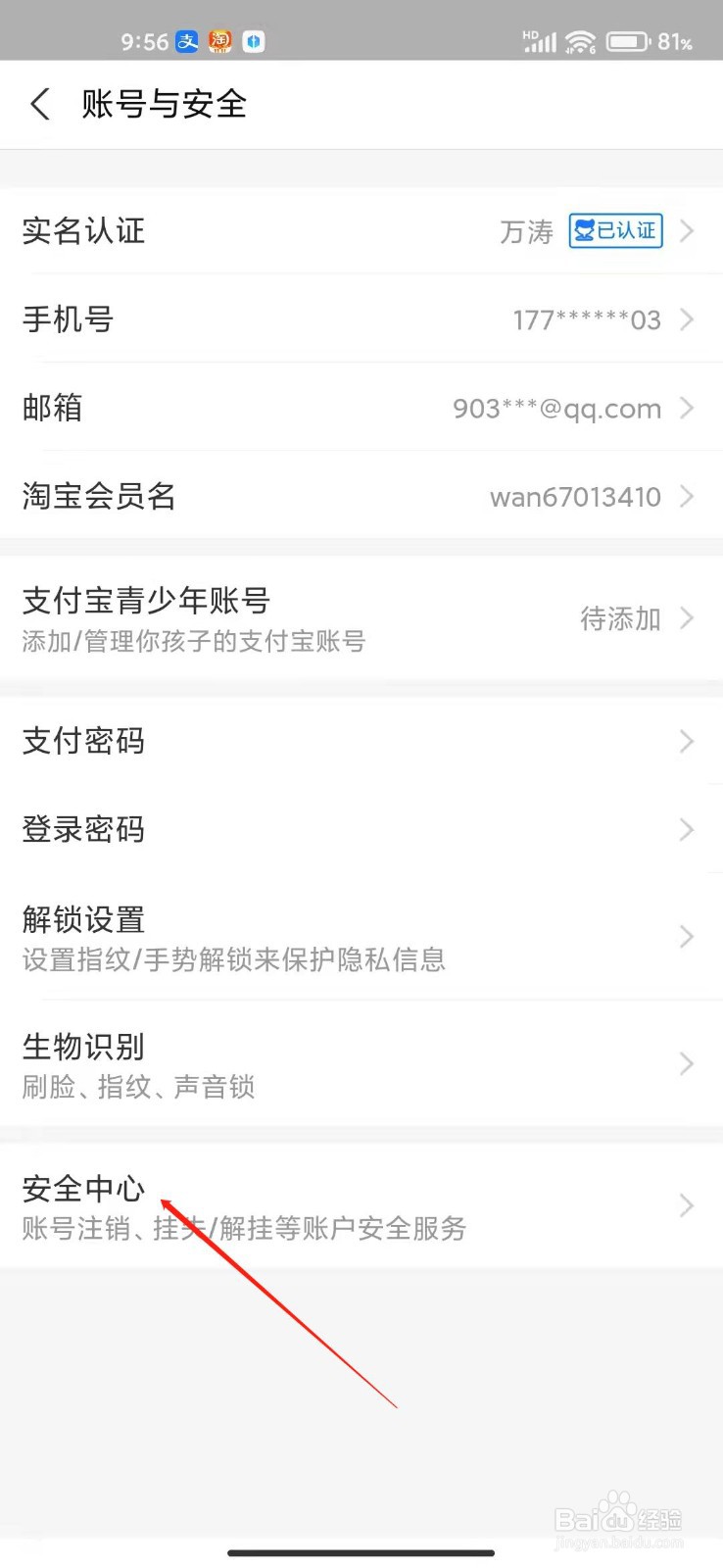Click the blue 已认证 verification badge
Screen dimensions: 723x1568
(615, 231)
